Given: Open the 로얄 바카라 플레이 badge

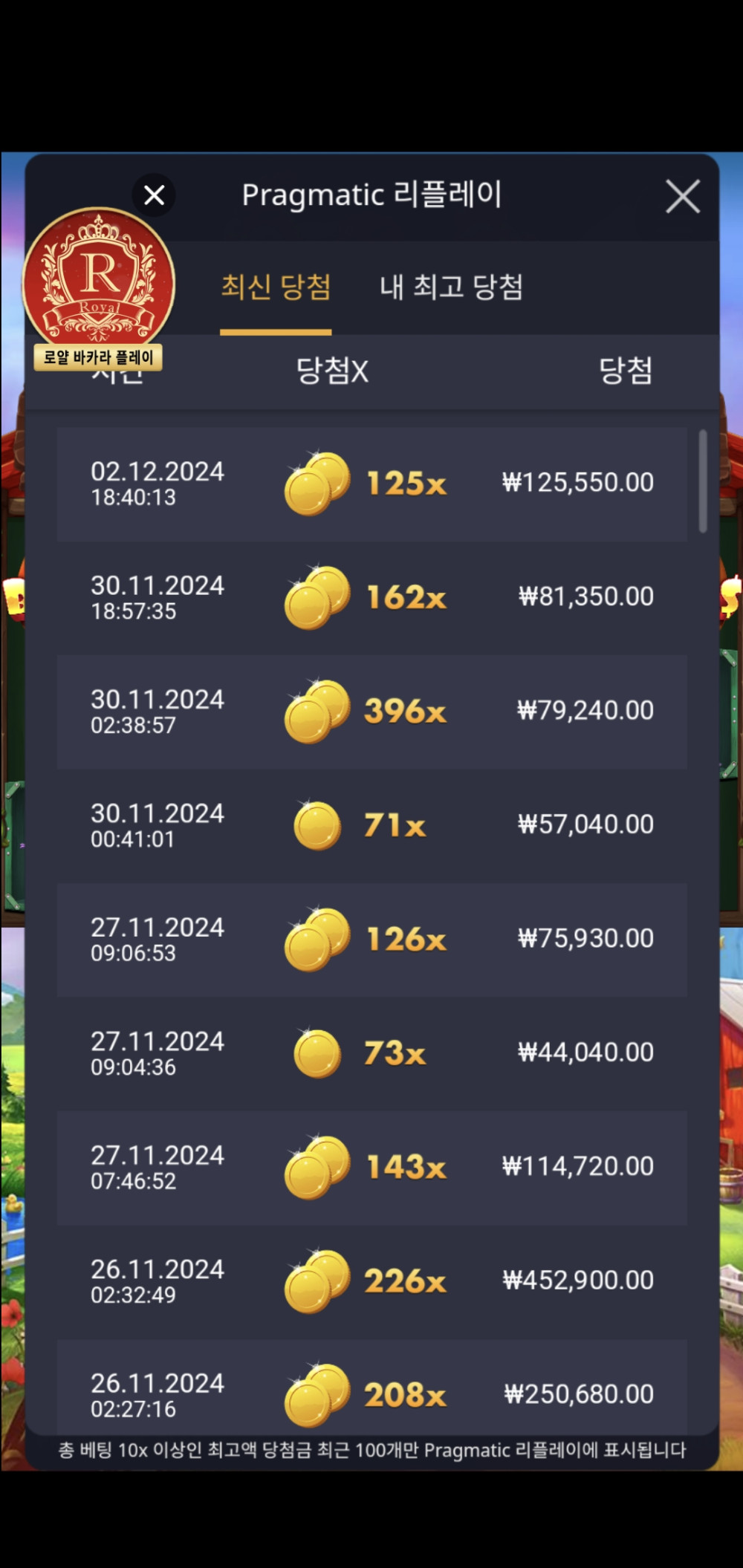Looking at the screenshot, I should point(99,286).
